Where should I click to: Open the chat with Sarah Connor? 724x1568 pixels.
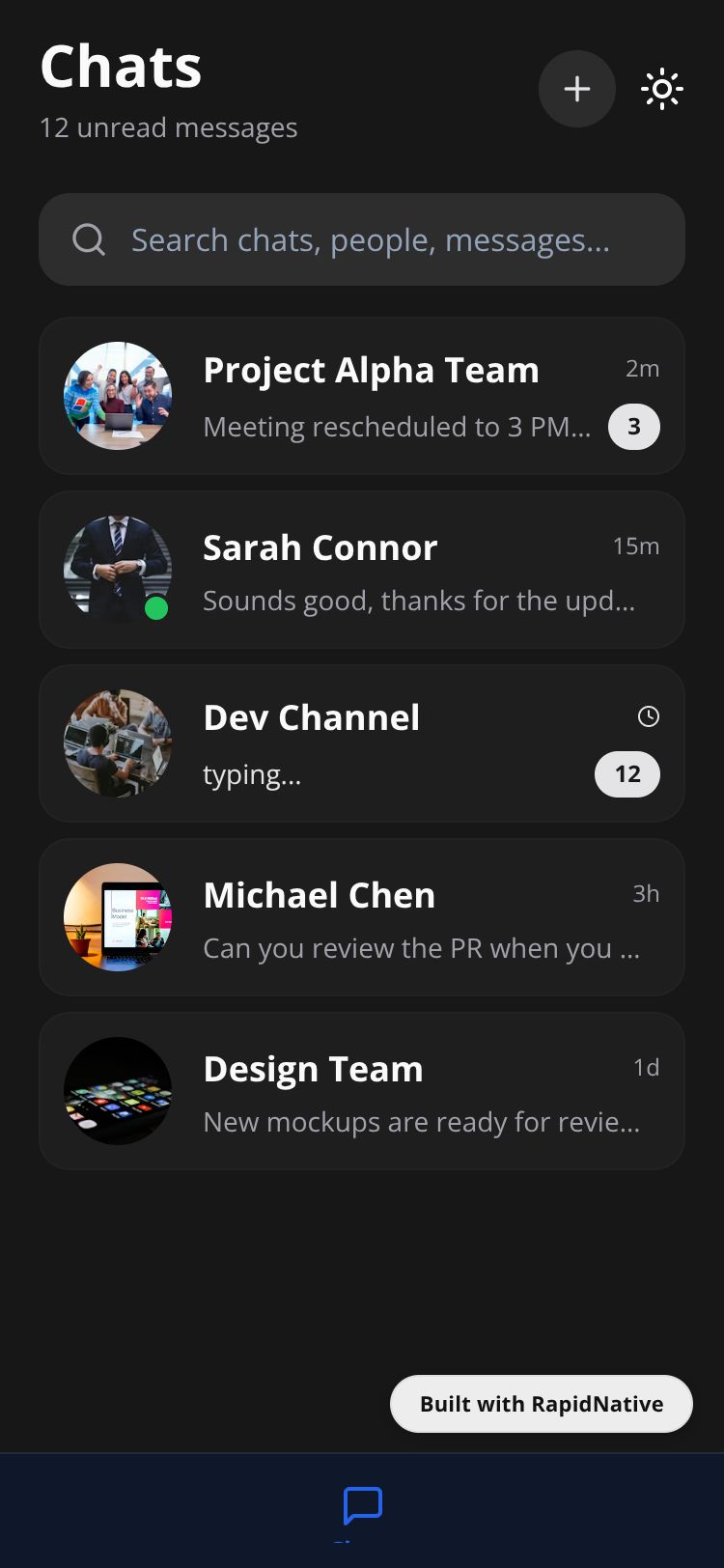362,570
